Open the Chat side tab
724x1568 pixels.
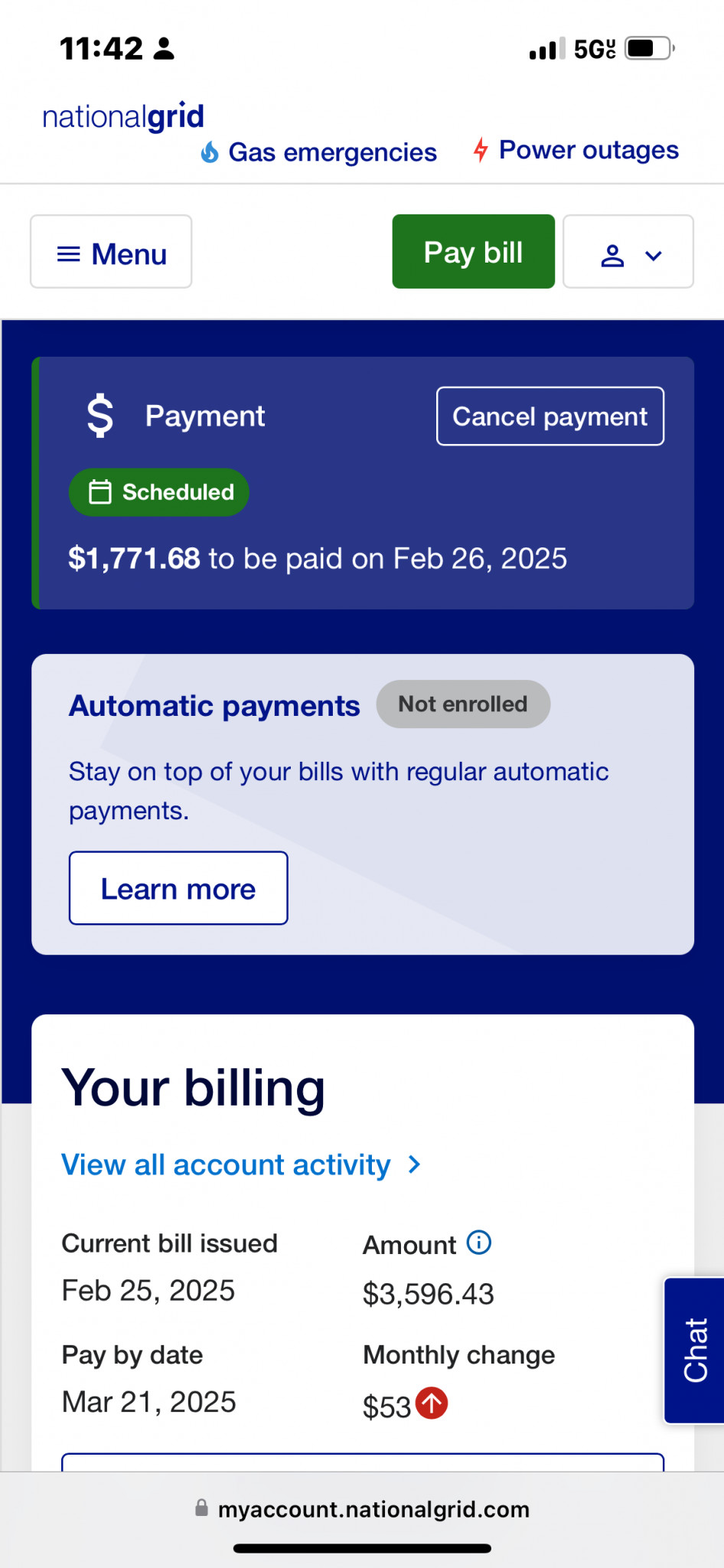[x=694, y=1350]
